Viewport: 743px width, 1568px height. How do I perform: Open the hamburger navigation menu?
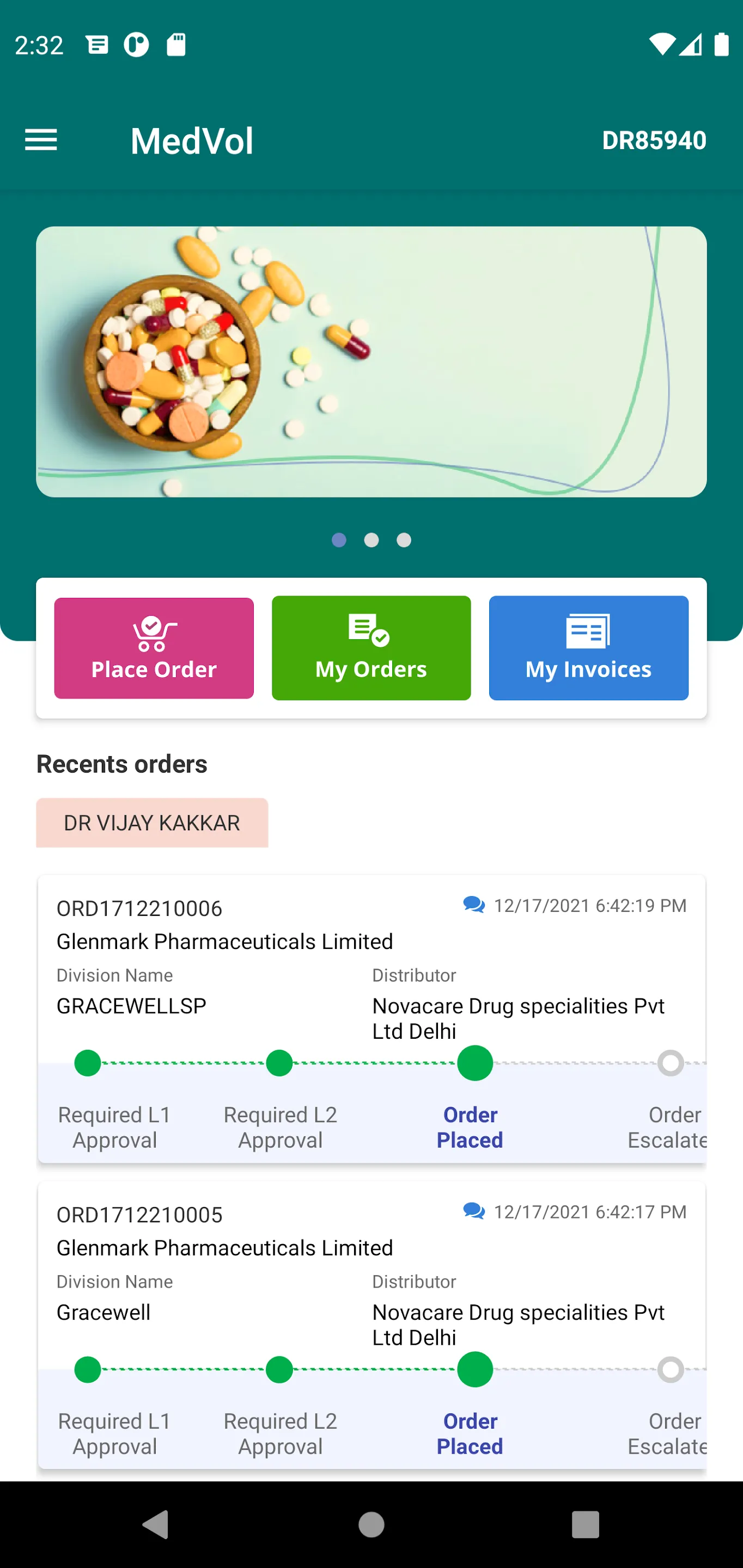[41, 140]
